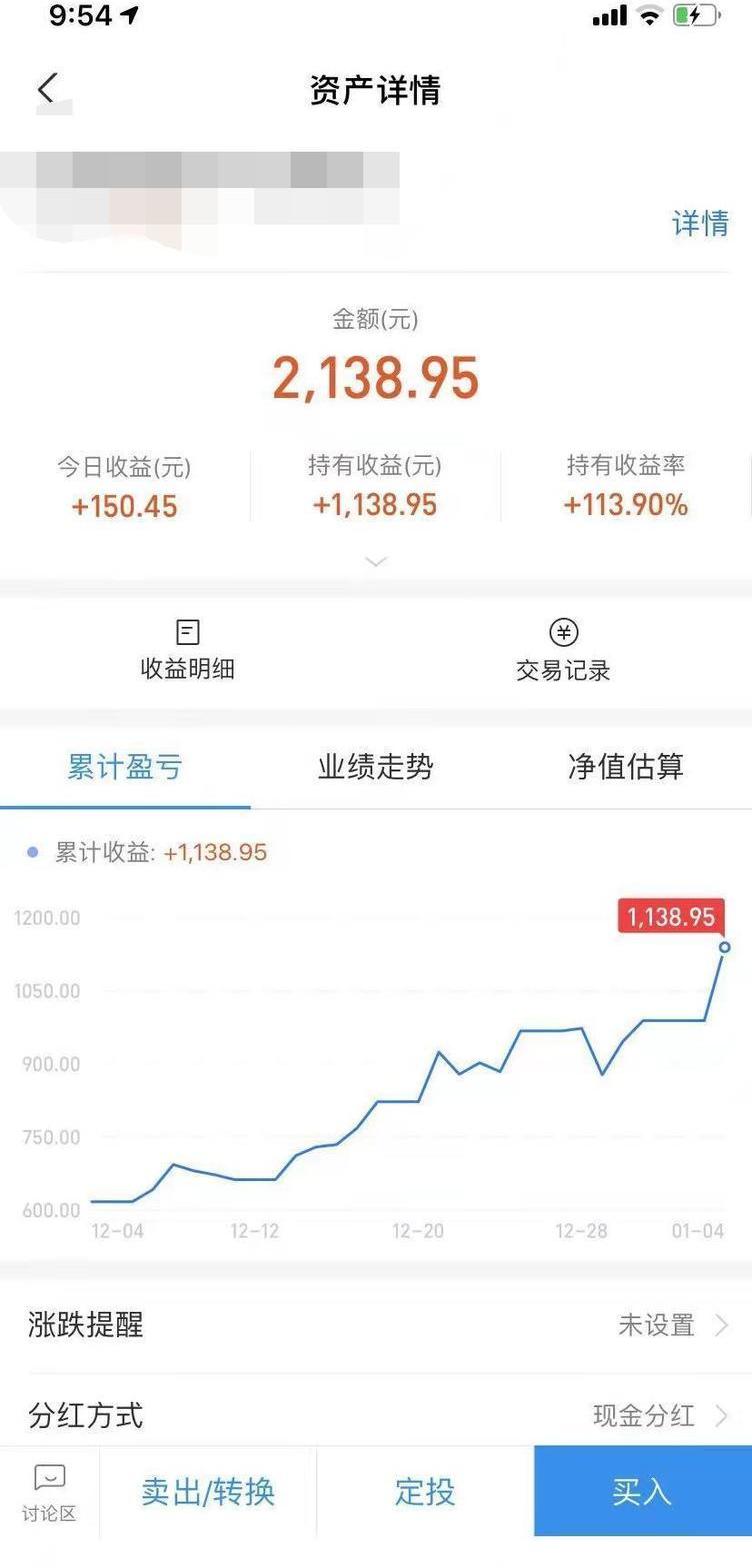The image size is (752, 1568).
Task: Go back using the top-left arrow
Action: [x=46, y=89]
